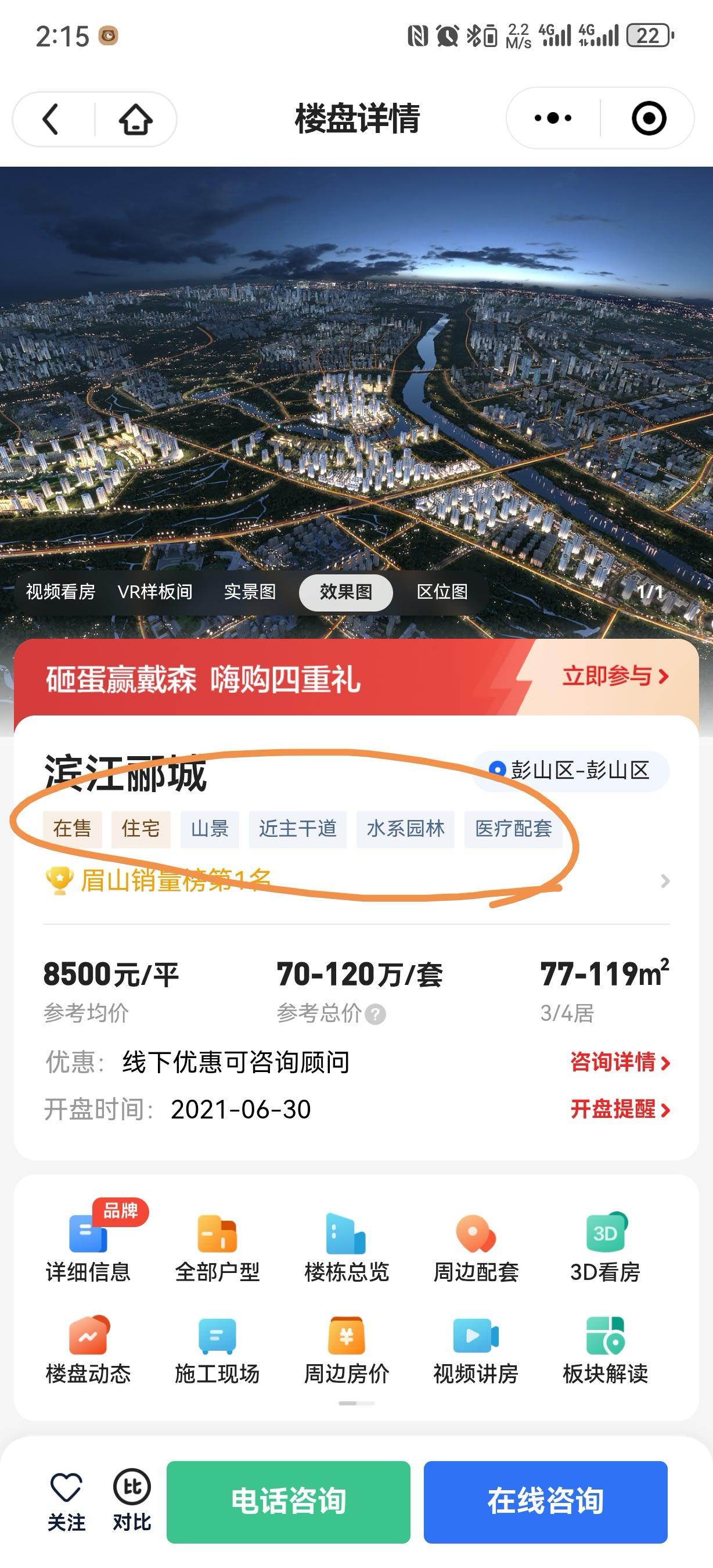
Task: Switch to the 视频看房 tab
Action: point(60,592)
